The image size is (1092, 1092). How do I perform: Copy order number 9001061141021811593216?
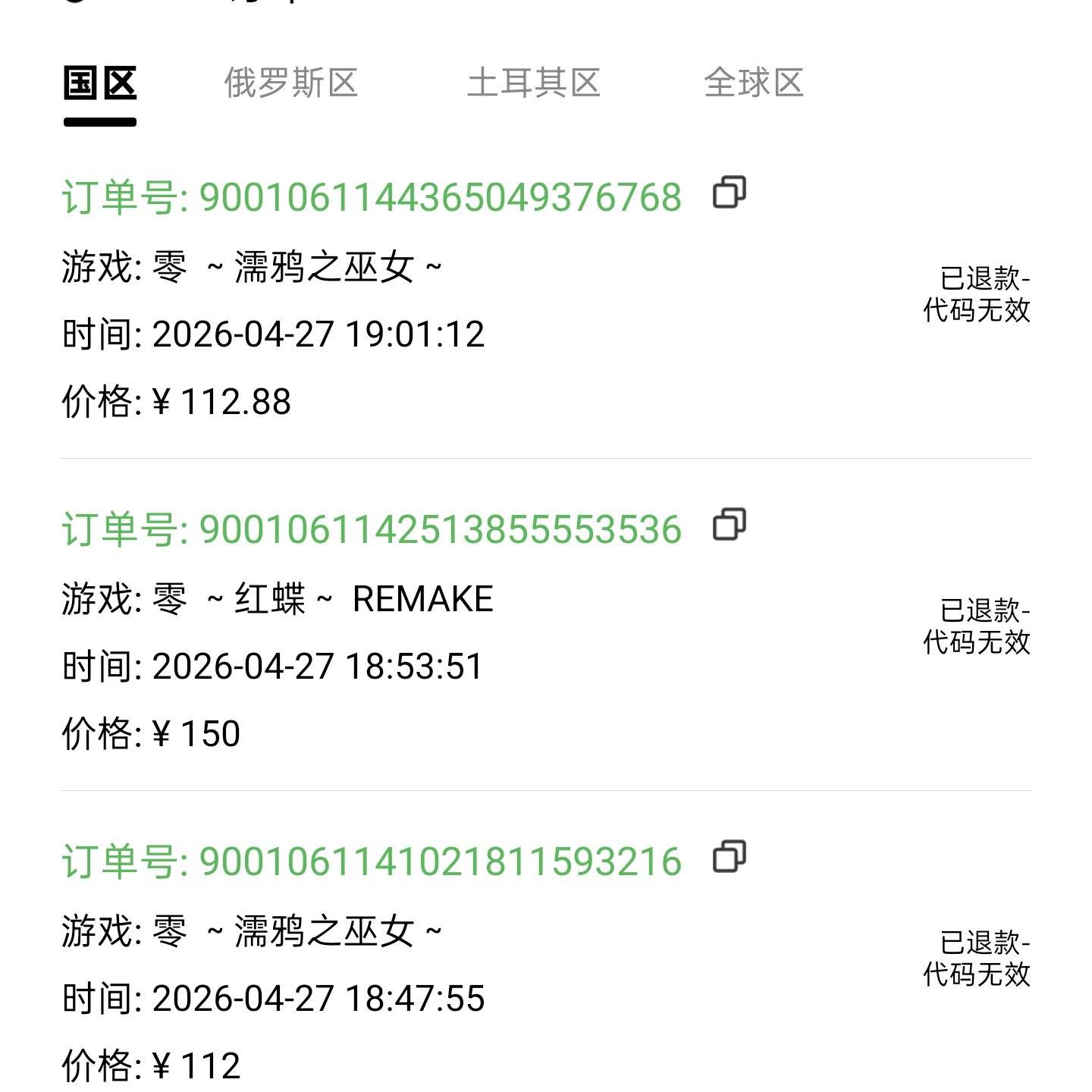coord(730,857)
